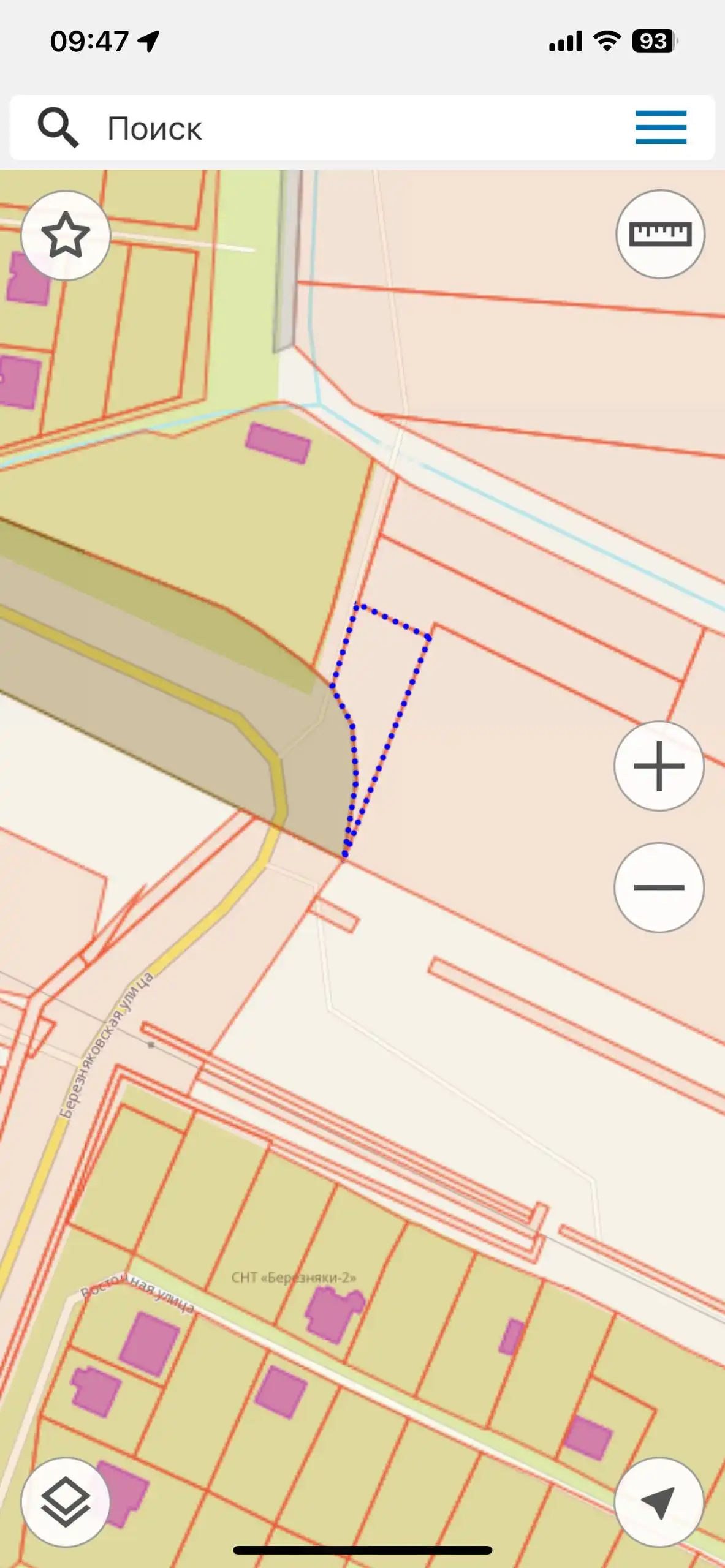Zoom out of the map

(x=659, y=887)
